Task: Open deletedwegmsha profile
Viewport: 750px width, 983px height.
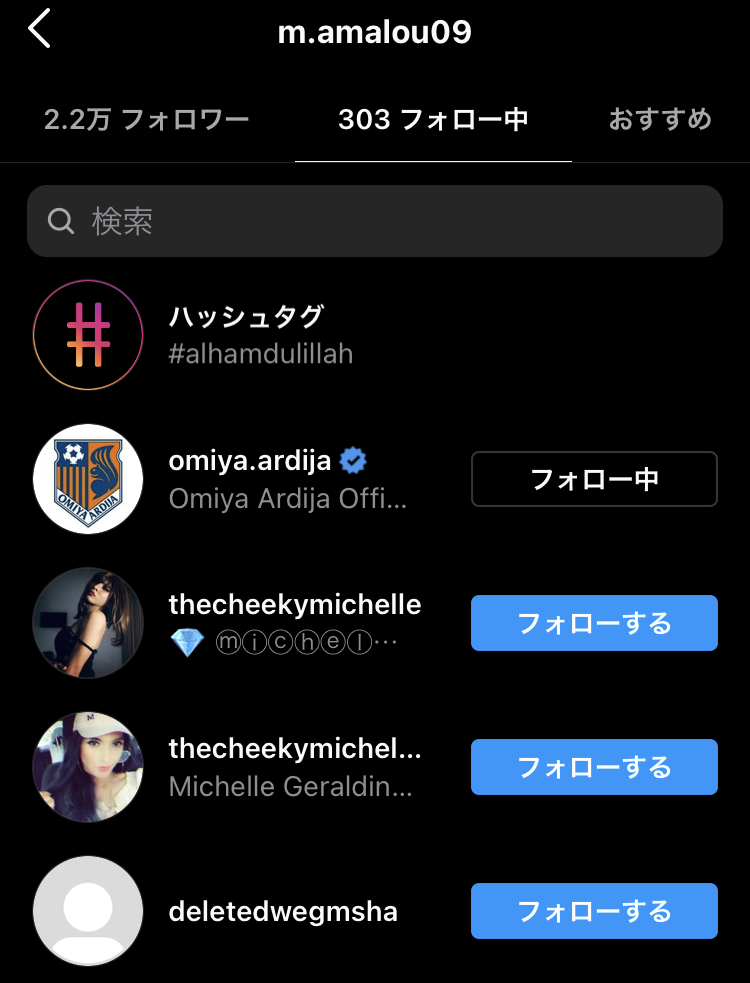Action: tap(283, 911)
